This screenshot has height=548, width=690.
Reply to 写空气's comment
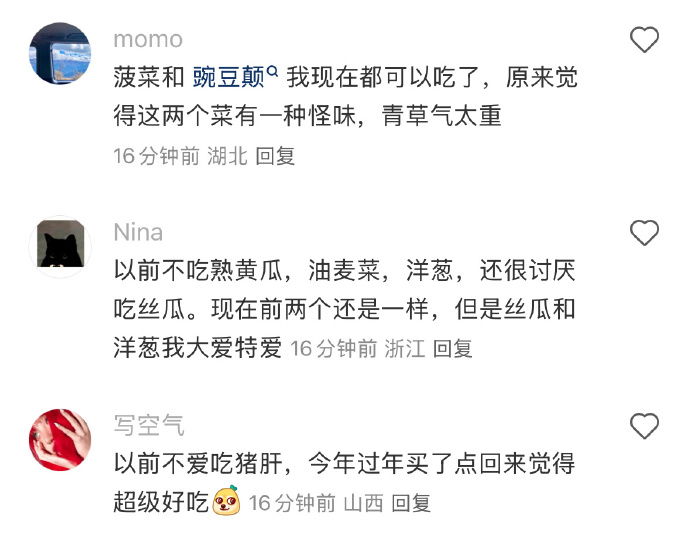pyautogui.click(x=411, y=503)
